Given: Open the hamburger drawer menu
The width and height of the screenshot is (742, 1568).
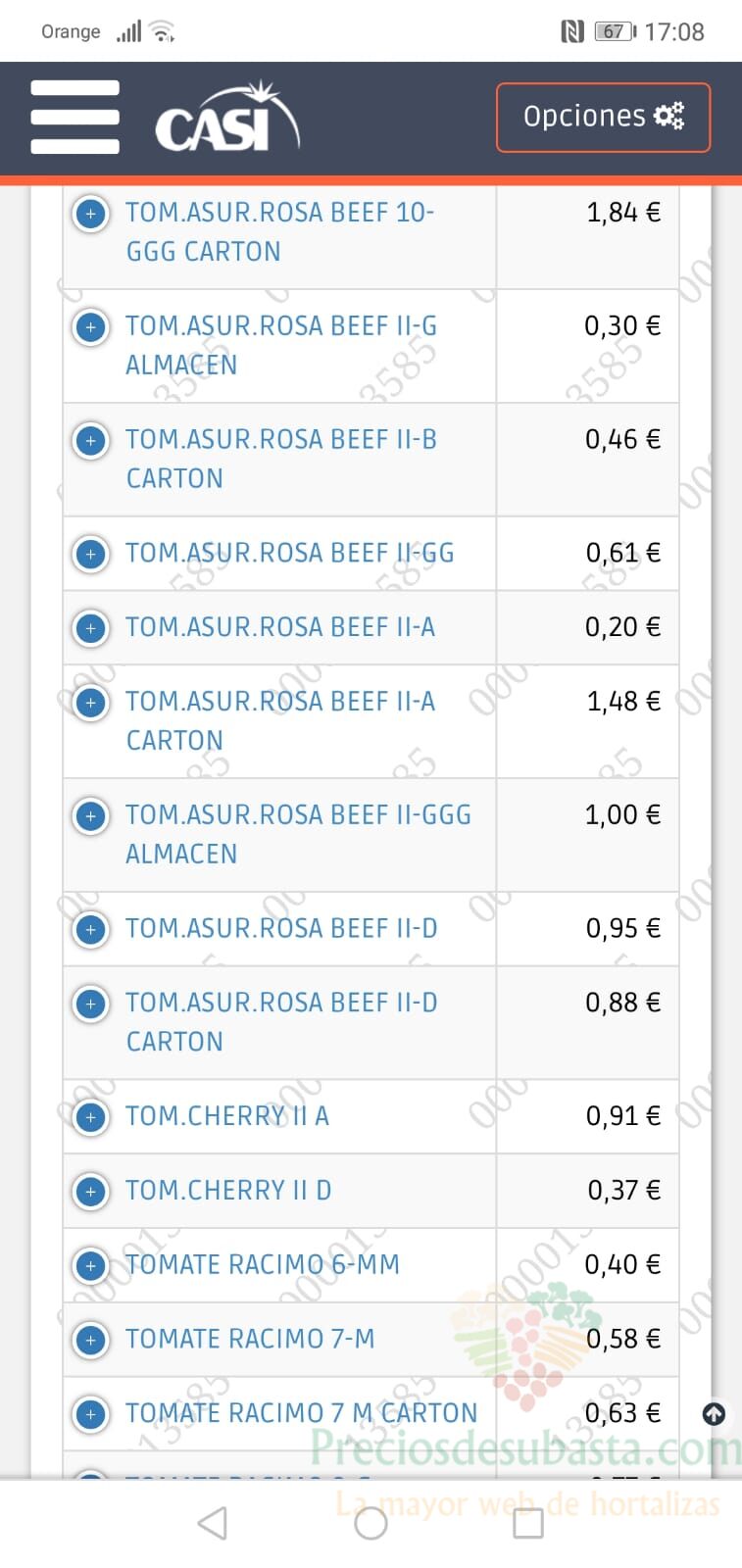Looking at the screenshot, I should (x=75, y=118).
